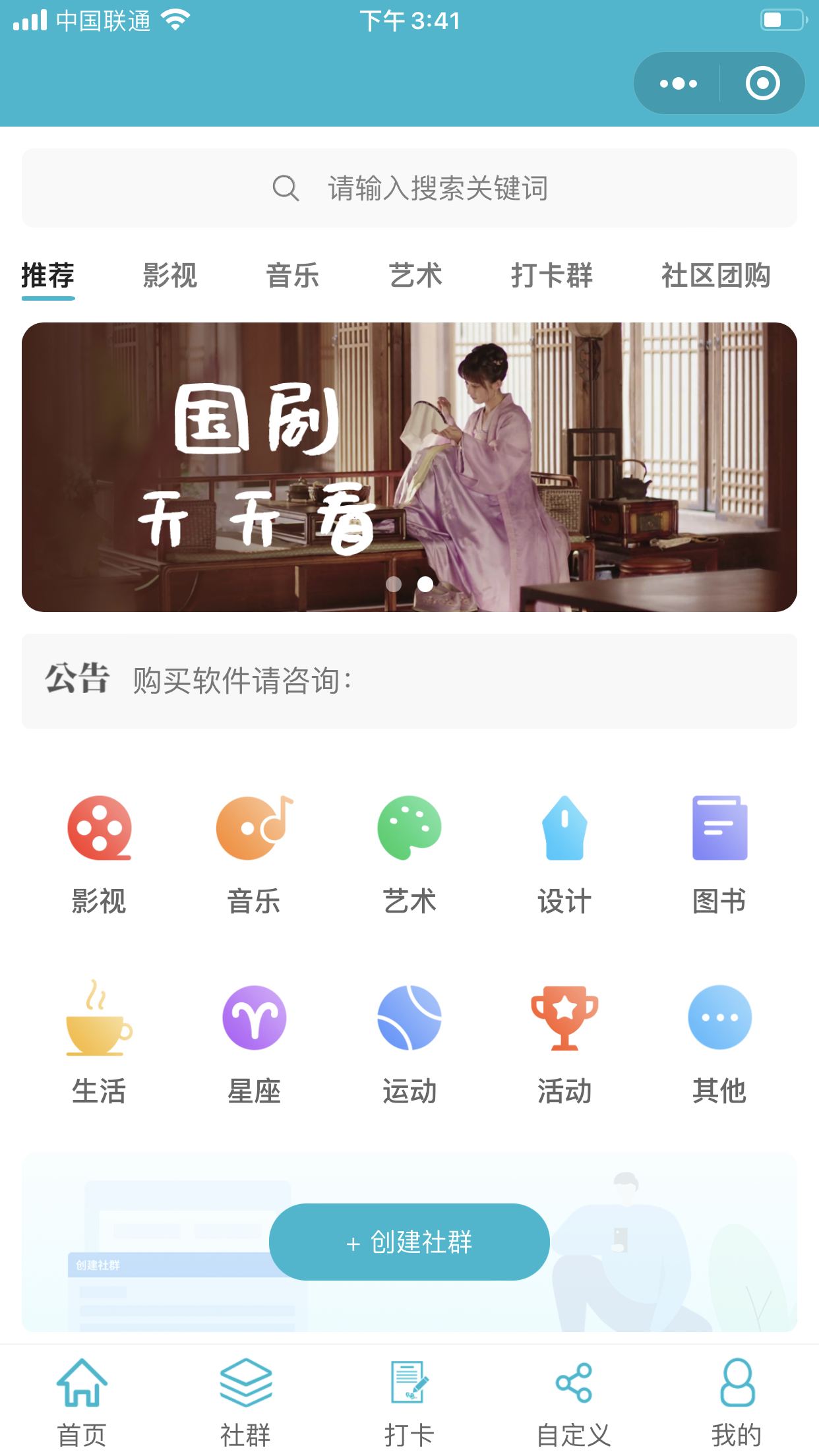The image size is (819, 1456).
Task: Open the 社区团购 top tab
Action: (715, 276)
